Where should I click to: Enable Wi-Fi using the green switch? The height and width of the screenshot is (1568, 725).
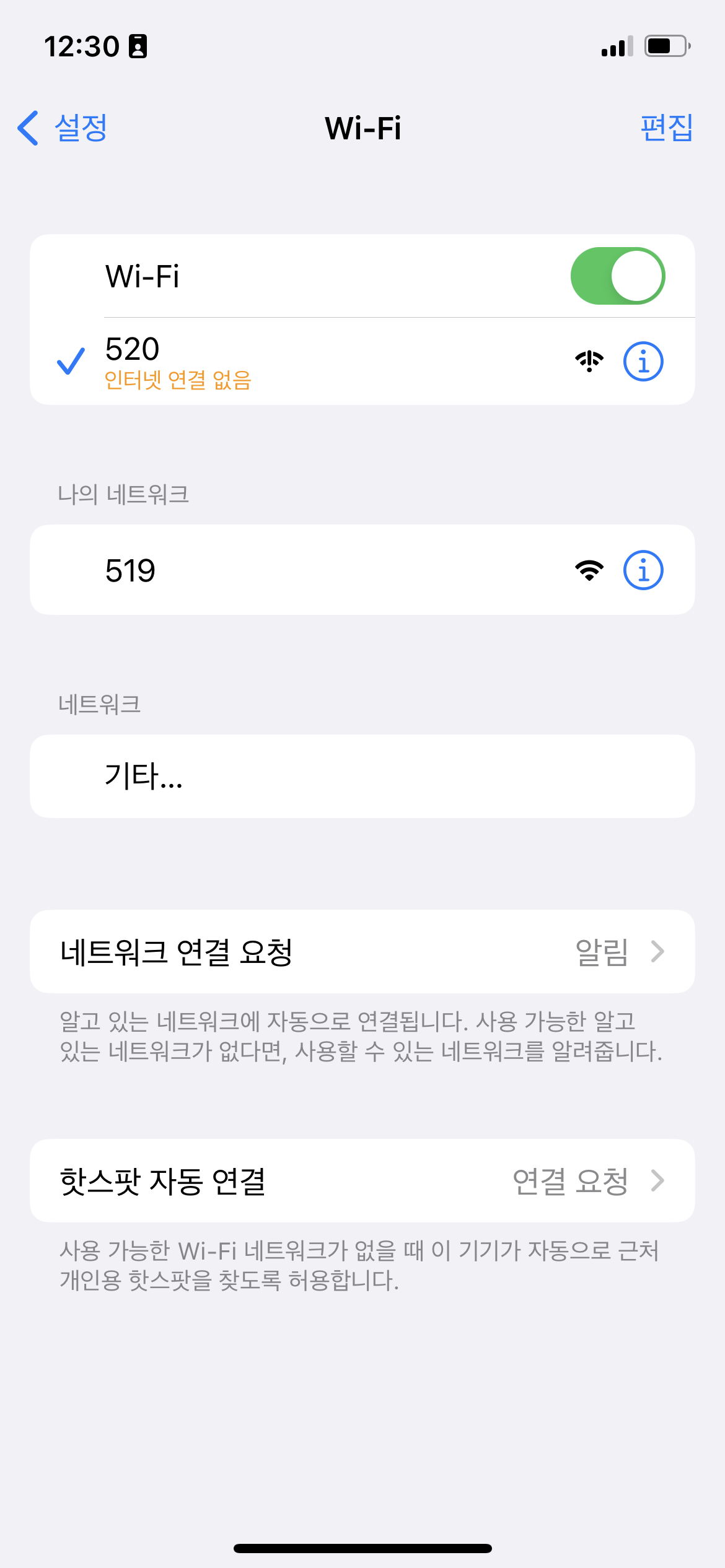pyautogui.click(x=618, y=276)
